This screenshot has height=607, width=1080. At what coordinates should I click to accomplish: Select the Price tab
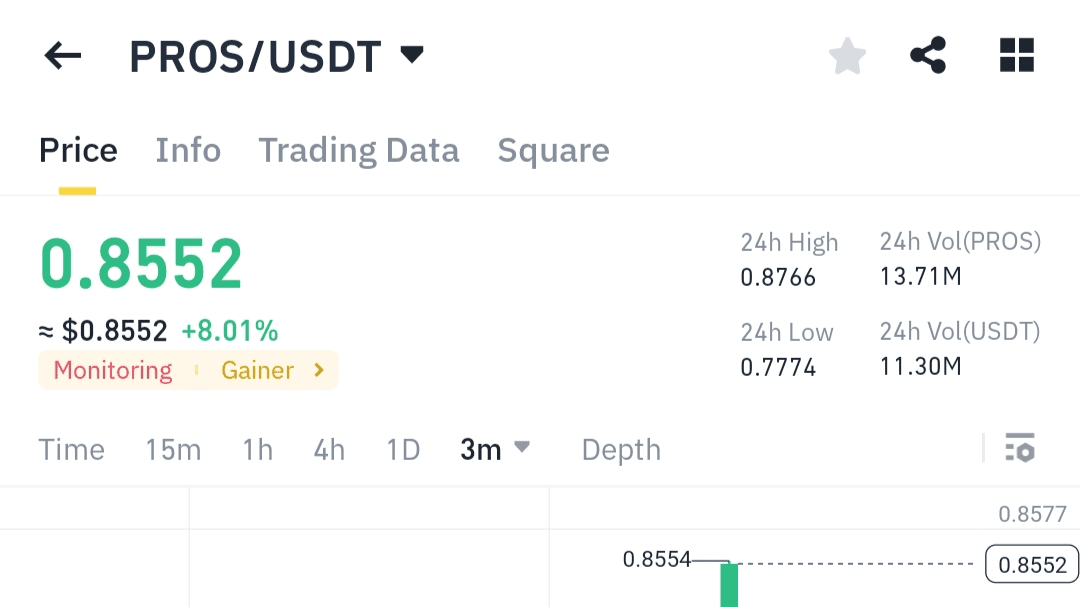click(78, 150)
